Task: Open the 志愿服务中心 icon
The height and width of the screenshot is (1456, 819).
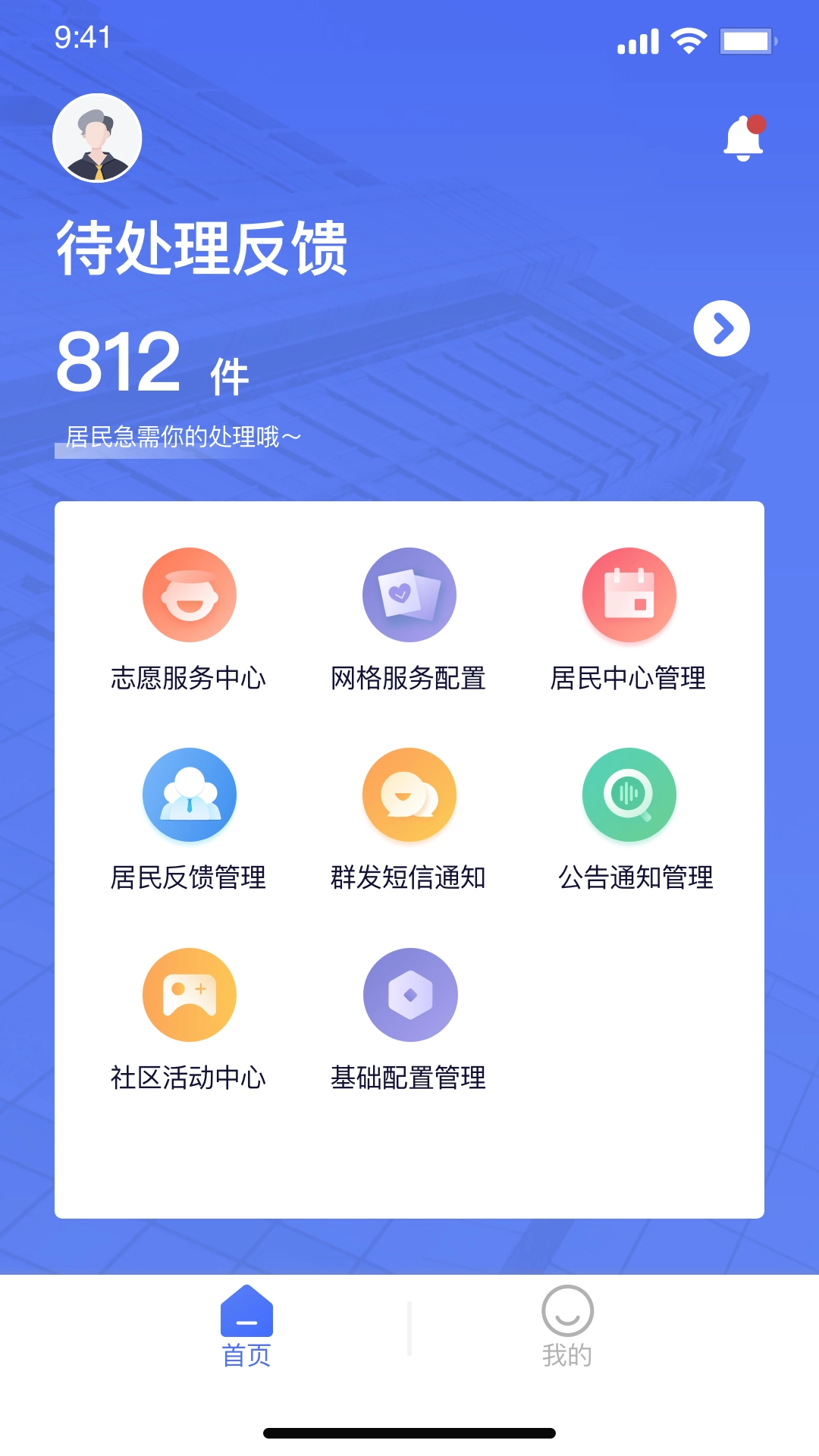Action: [190, 595]
